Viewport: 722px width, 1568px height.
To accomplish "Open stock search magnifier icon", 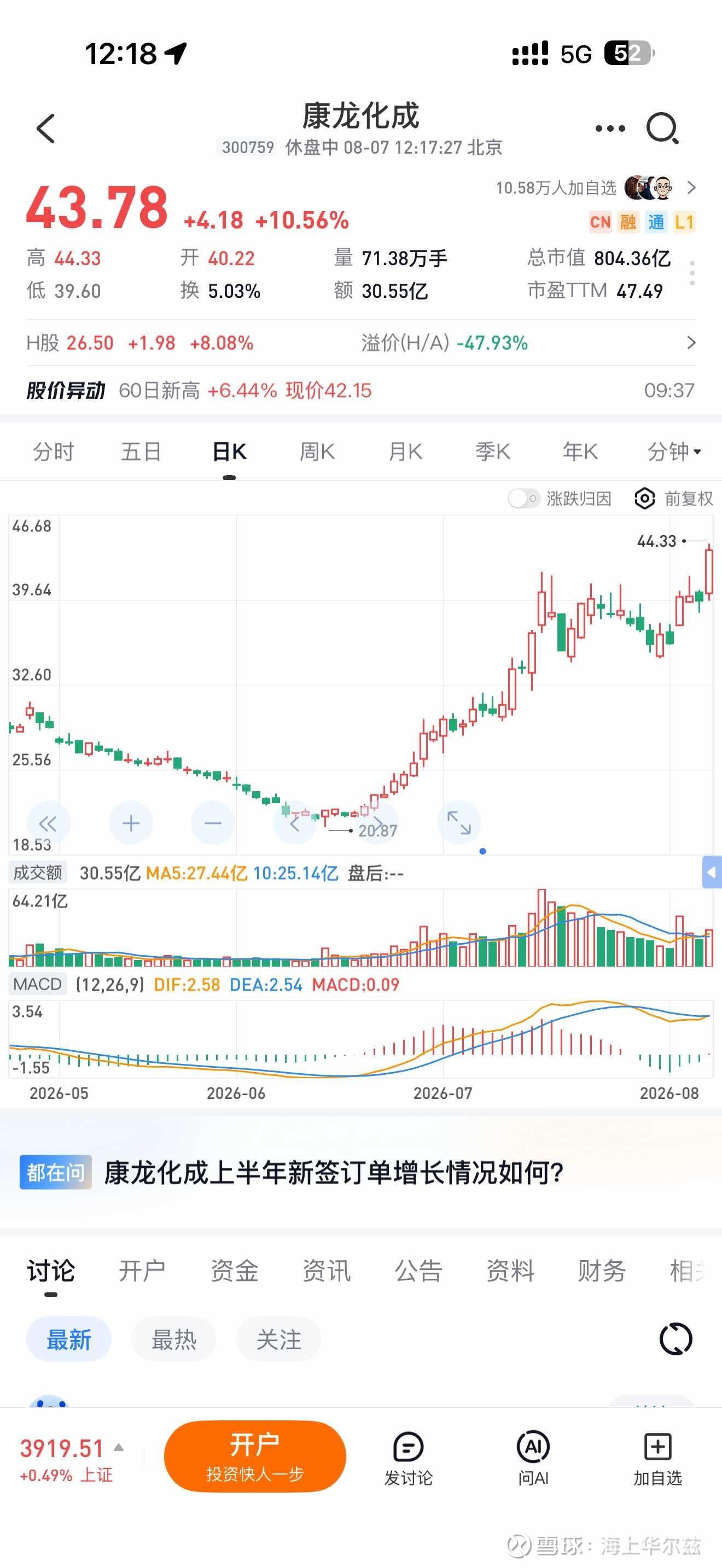I will click(x=662, y=128).
